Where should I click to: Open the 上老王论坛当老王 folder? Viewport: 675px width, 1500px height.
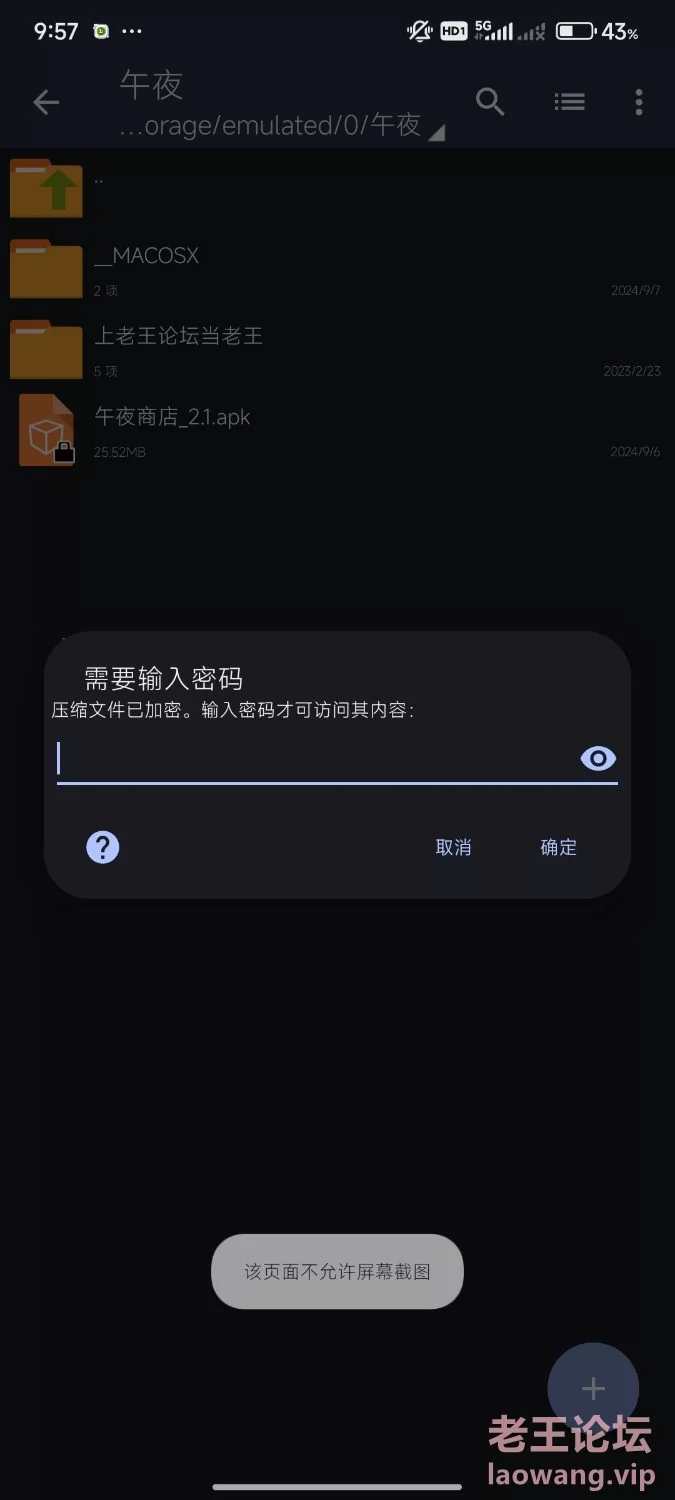point(337,348)
